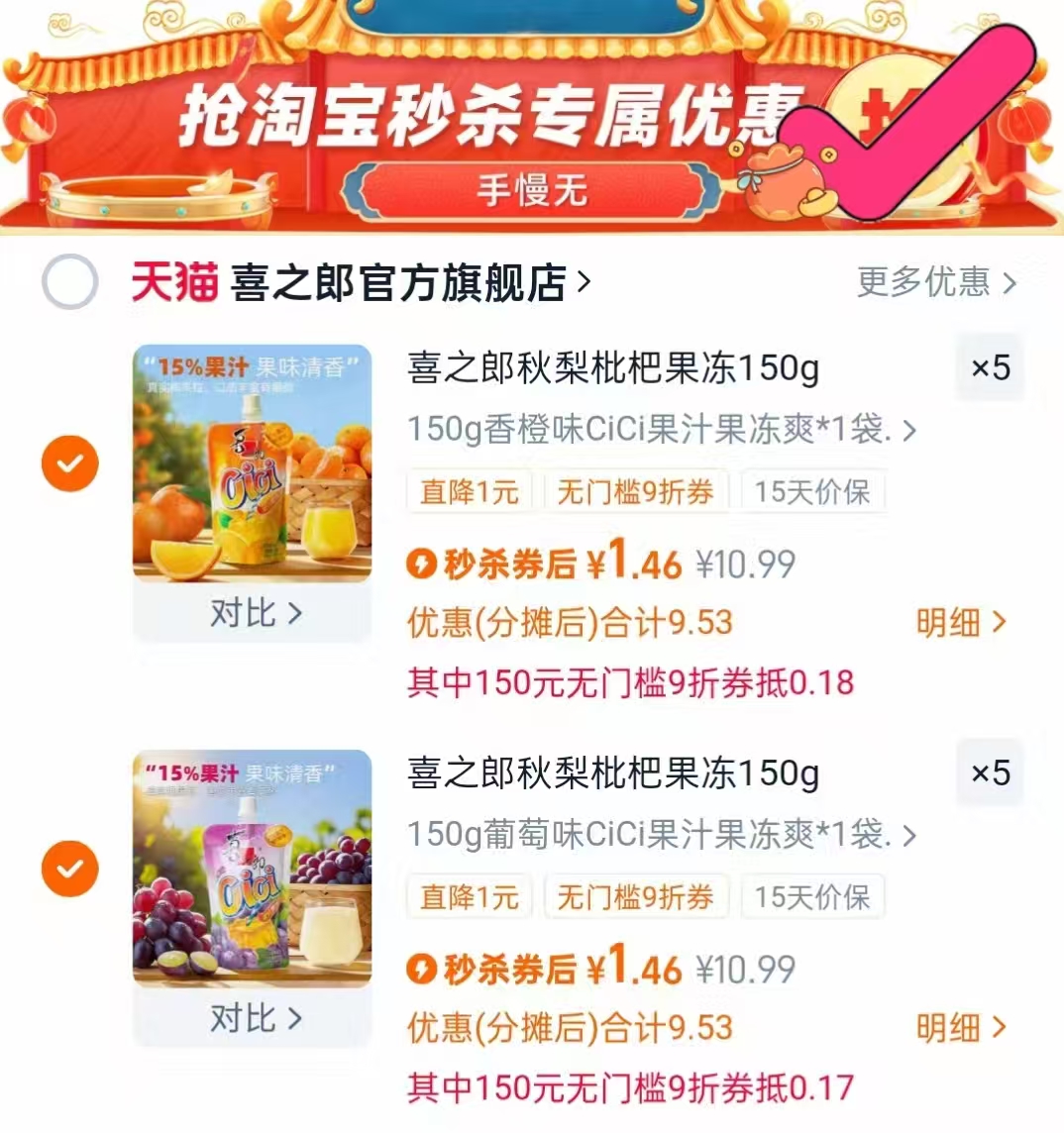The width and height of the screenshot is (1064, 1133).
Task: Click the 15天价保 price protection tag
Action: (x=811, y=491)
